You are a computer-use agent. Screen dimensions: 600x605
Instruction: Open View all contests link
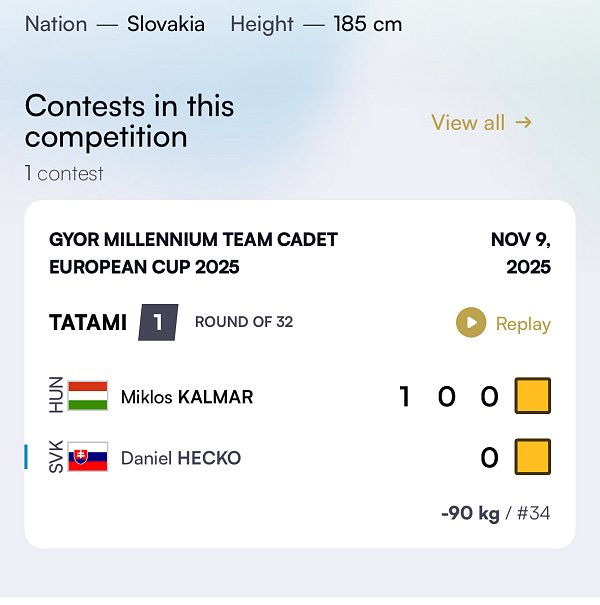point(481,123)
